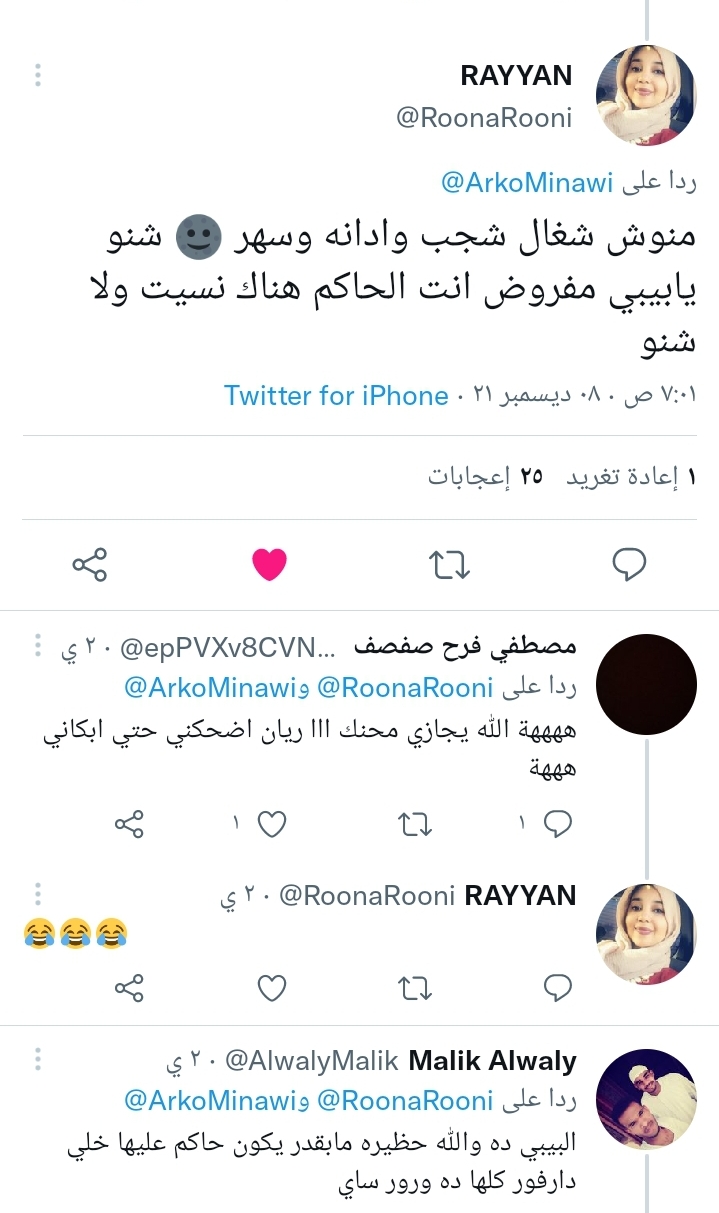
Task: Open overflow menu on Malik Alwaly's reply
Action: coord(37,1059)
